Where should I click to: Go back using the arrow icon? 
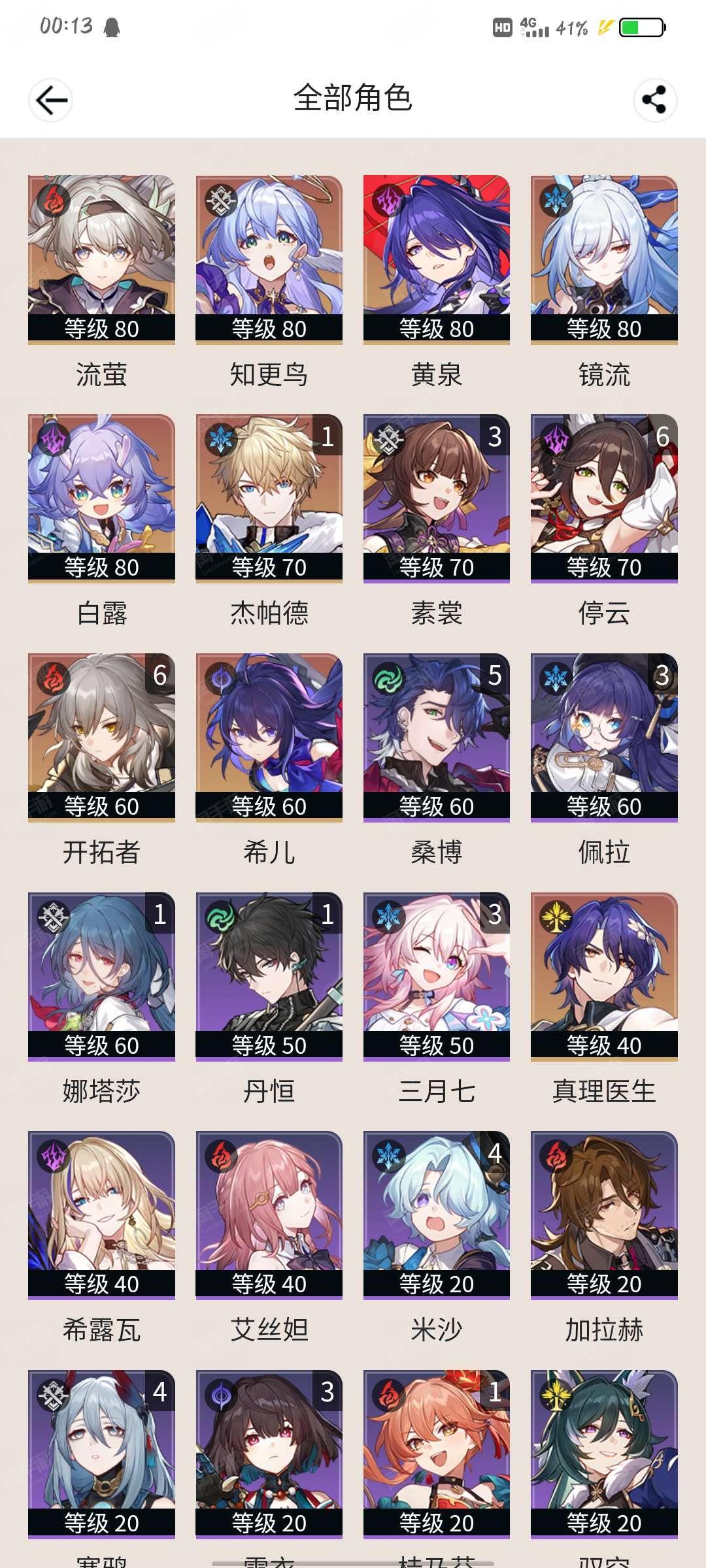click(x=51, y=100)
